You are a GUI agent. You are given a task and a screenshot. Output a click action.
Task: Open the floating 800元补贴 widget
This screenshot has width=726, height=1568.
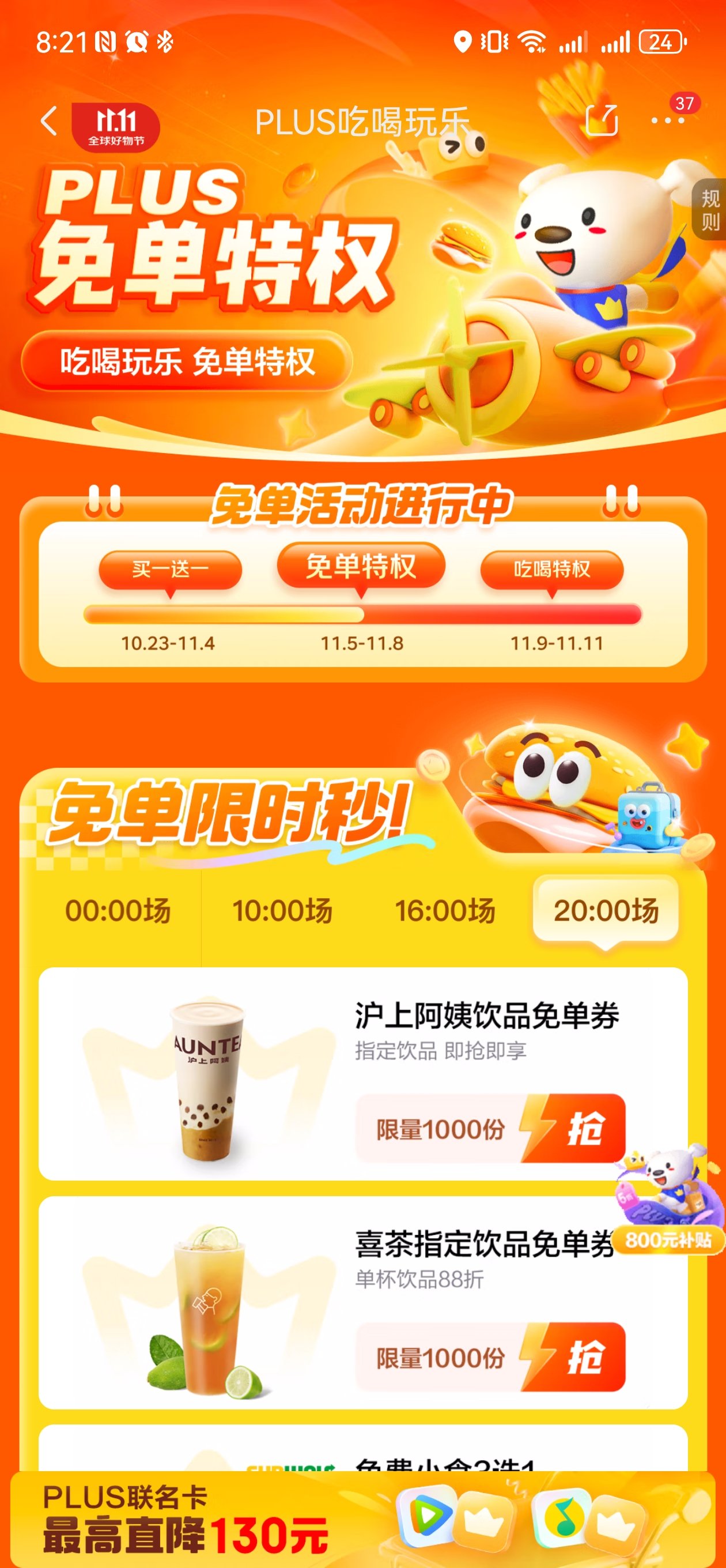[x=668, y=1199]
